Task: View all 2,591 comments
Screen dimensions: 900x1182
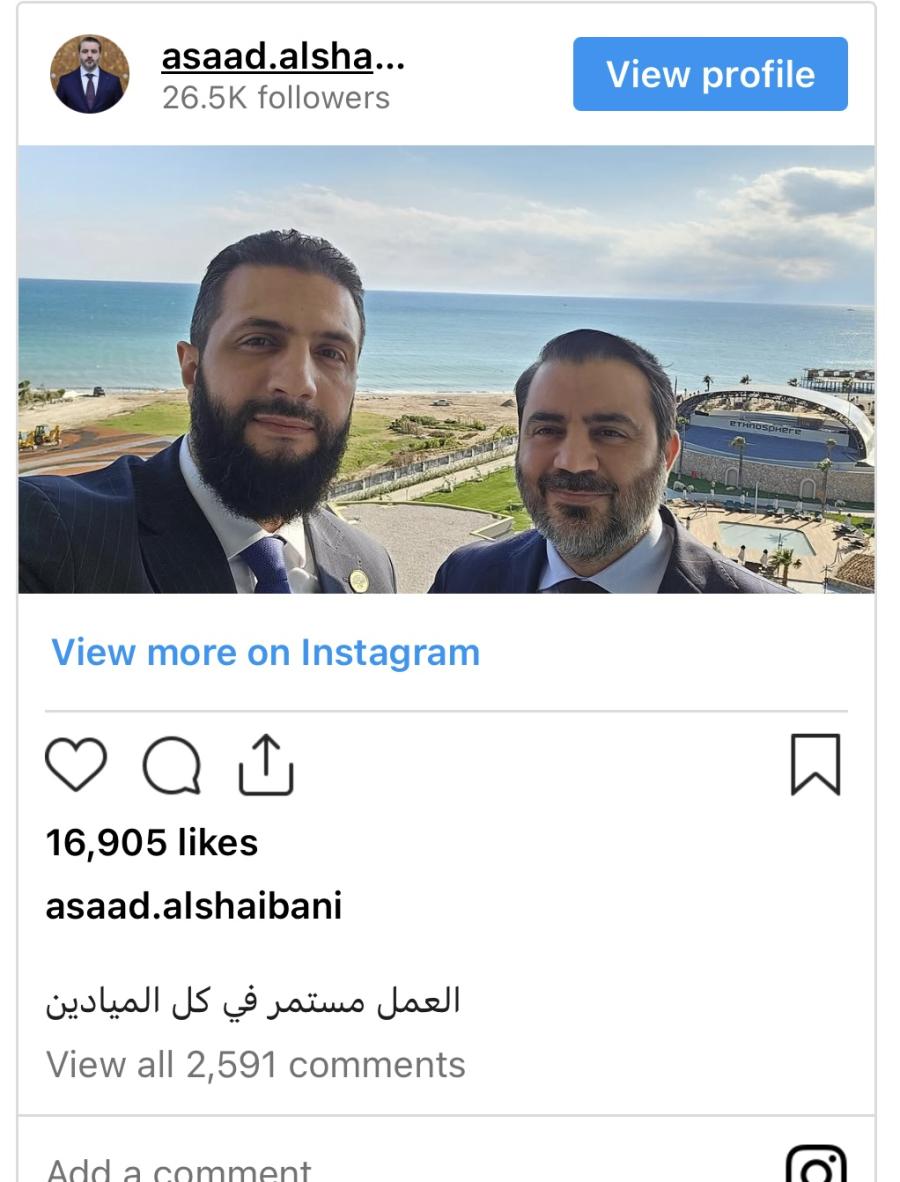Action: coord(255,1064)
